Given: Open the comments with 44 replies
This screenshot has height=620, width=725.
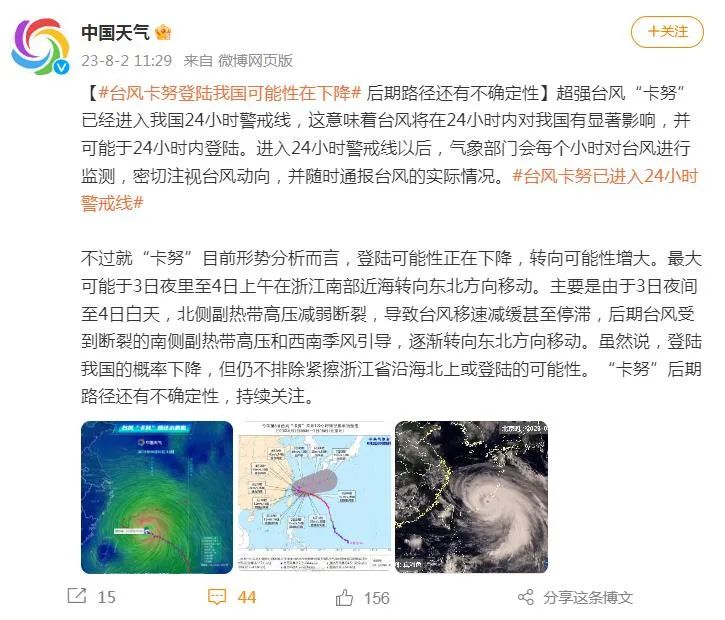Looking at the screenshot, I should [232, 597].
